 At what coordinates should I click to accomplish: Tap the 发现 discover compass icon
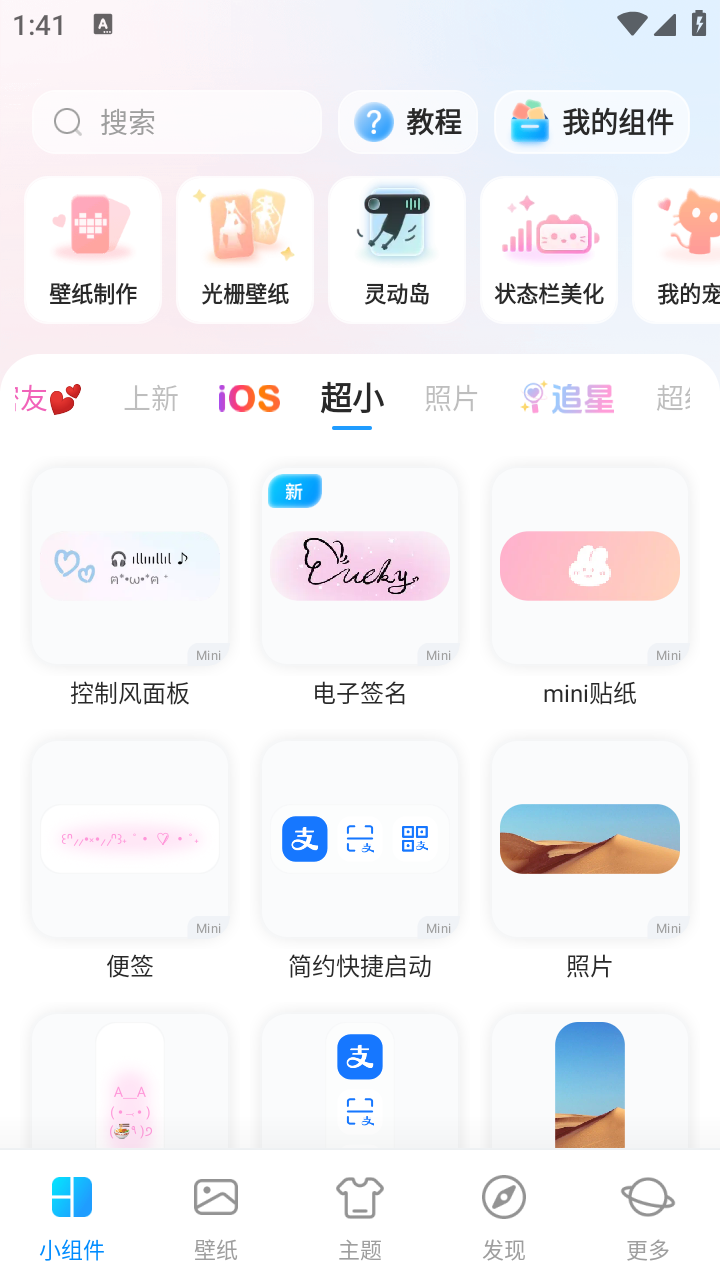[x=504, y=1196]
